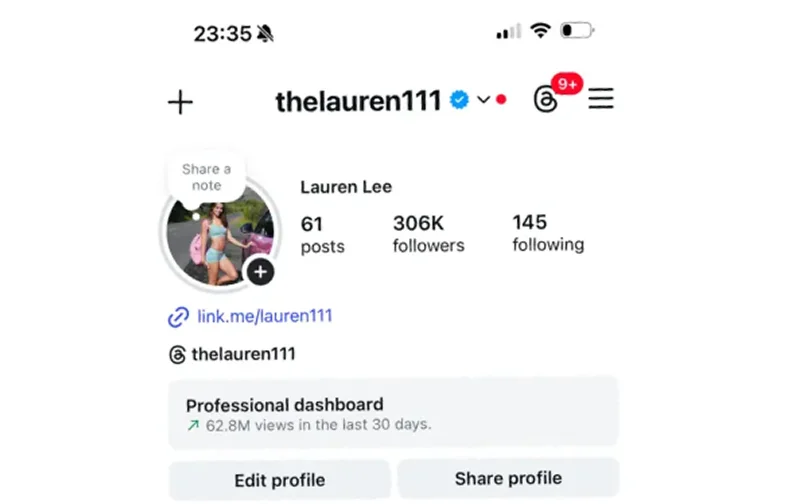This screenshot has height=504, width=792.
Task: Open the account switcher next to thelauren111
Action: point(484,100)
